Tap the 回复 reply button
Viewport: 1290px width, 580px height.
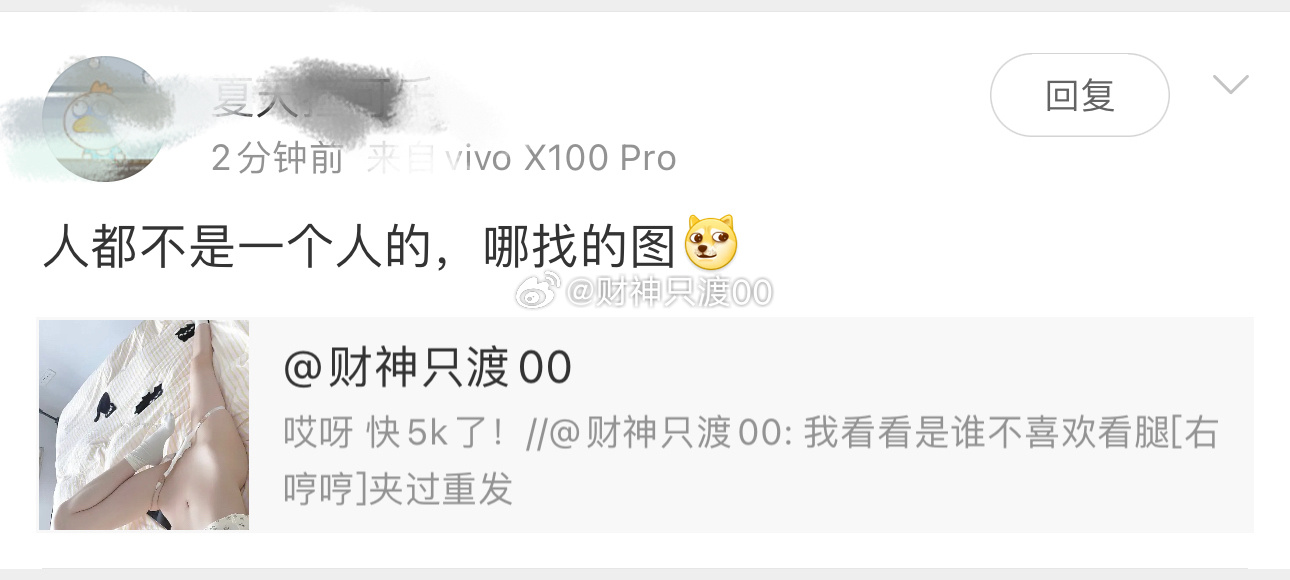(x=1079, y=96)
